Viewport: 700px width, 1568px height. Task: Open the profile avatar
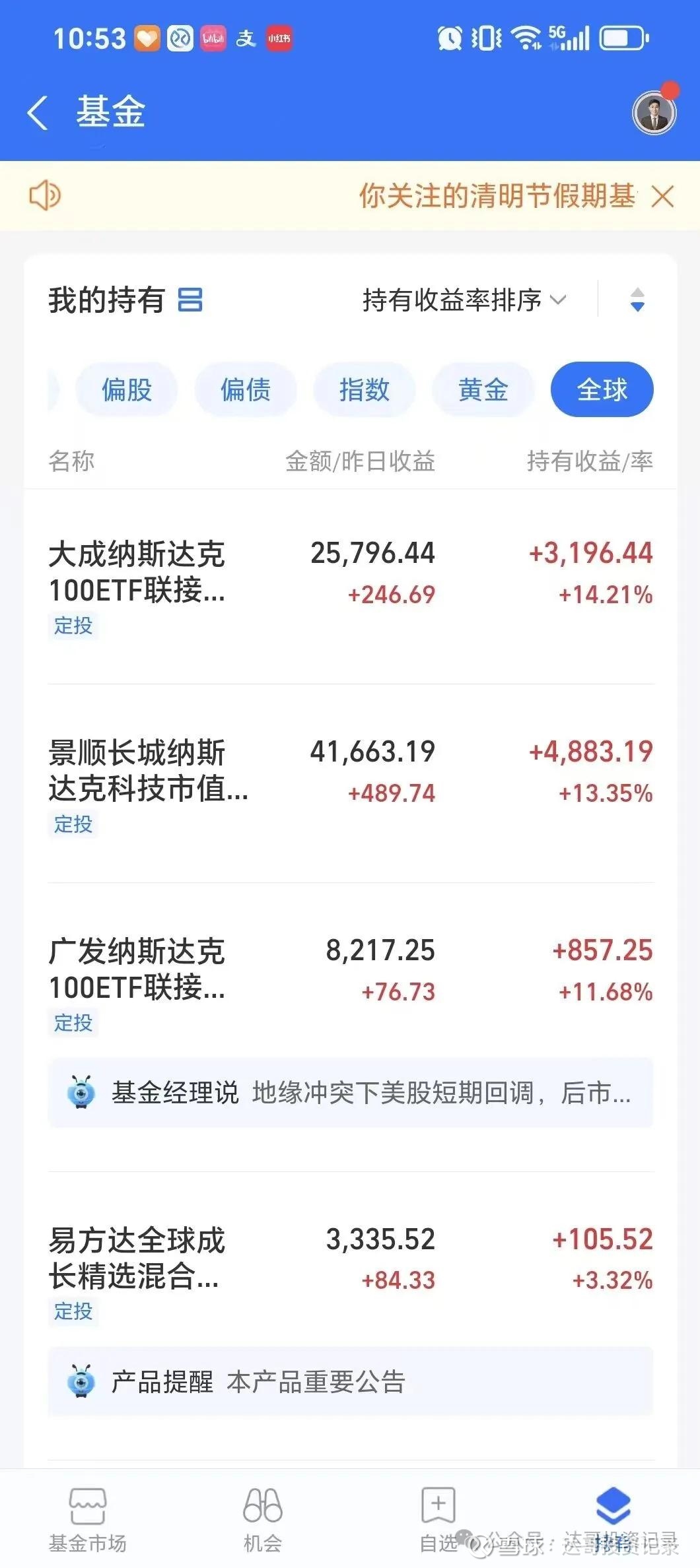point(653,113)
